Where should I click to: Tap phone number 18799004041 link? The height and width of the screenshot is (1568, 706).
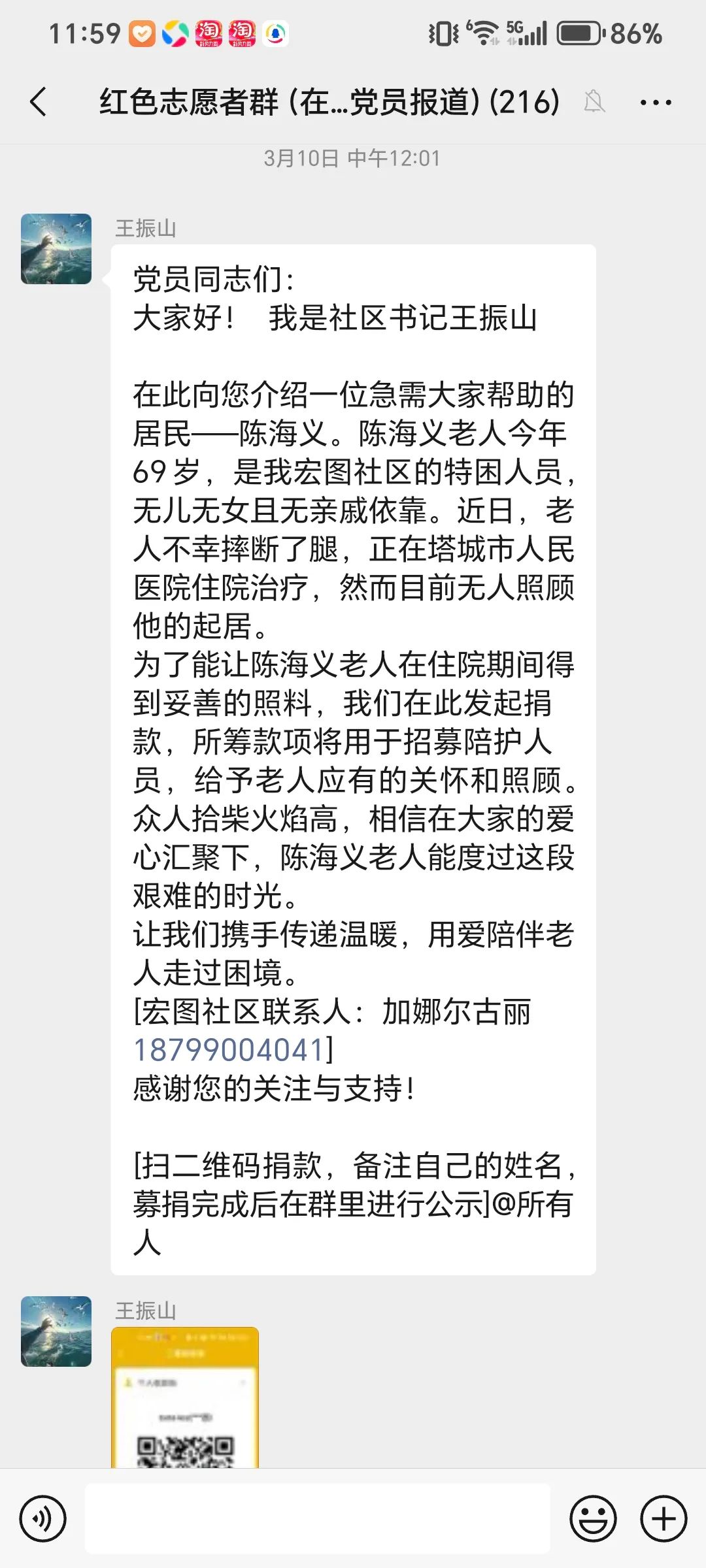pyautogui.click(x=229, y=1050)
